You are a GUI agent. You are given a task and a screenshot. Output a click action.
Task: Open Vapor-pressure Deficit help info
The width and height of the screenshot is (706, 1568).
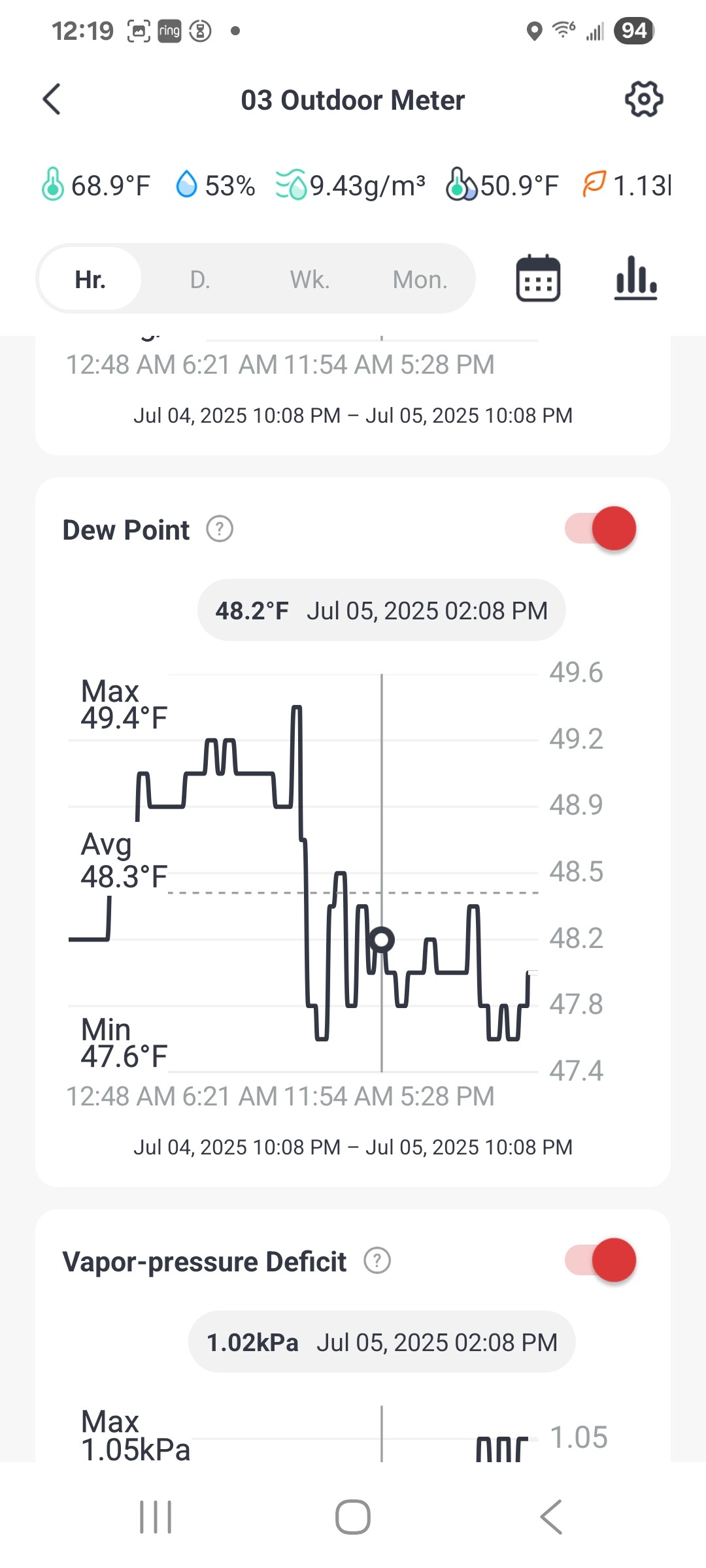tap(377, 1261)
